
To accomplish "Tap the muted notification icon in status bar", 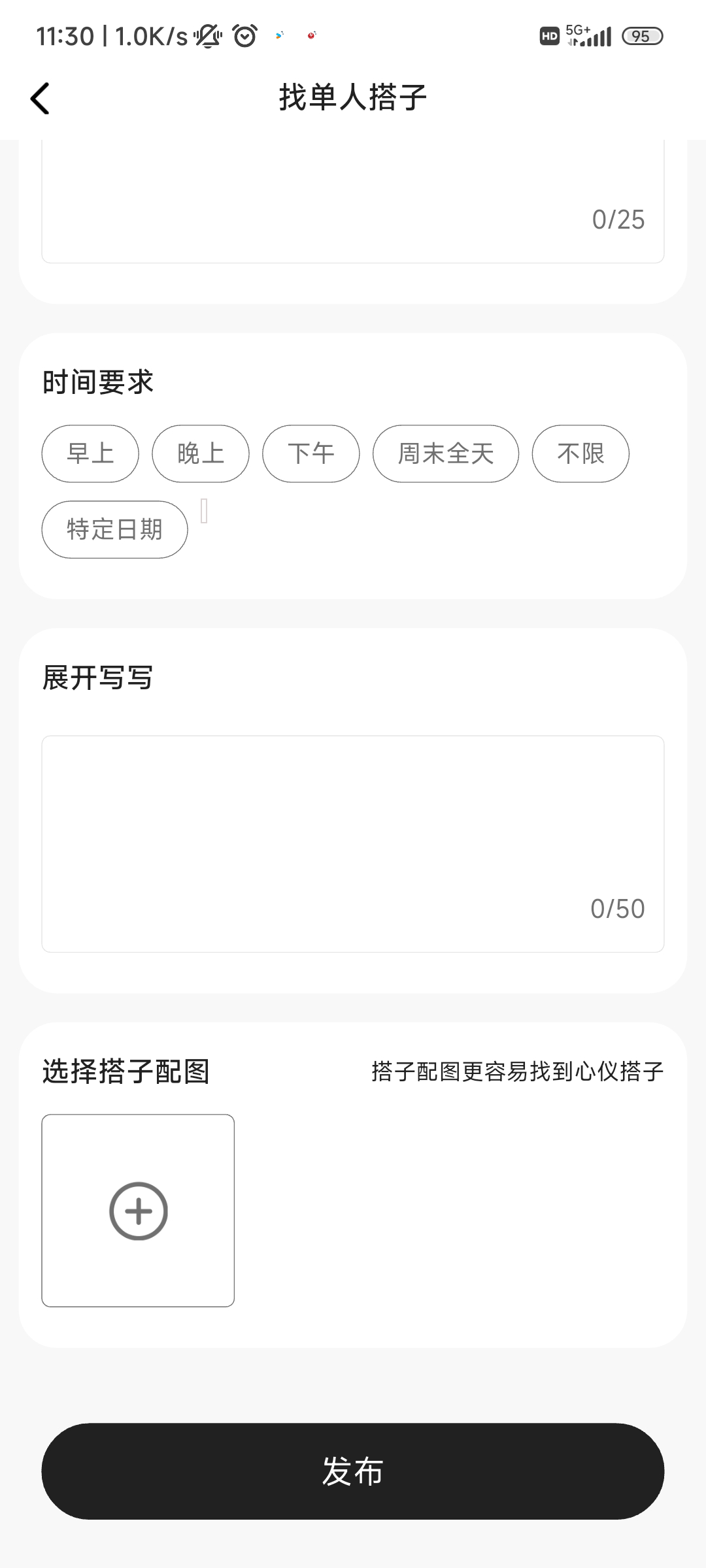I will coord(207,36).
